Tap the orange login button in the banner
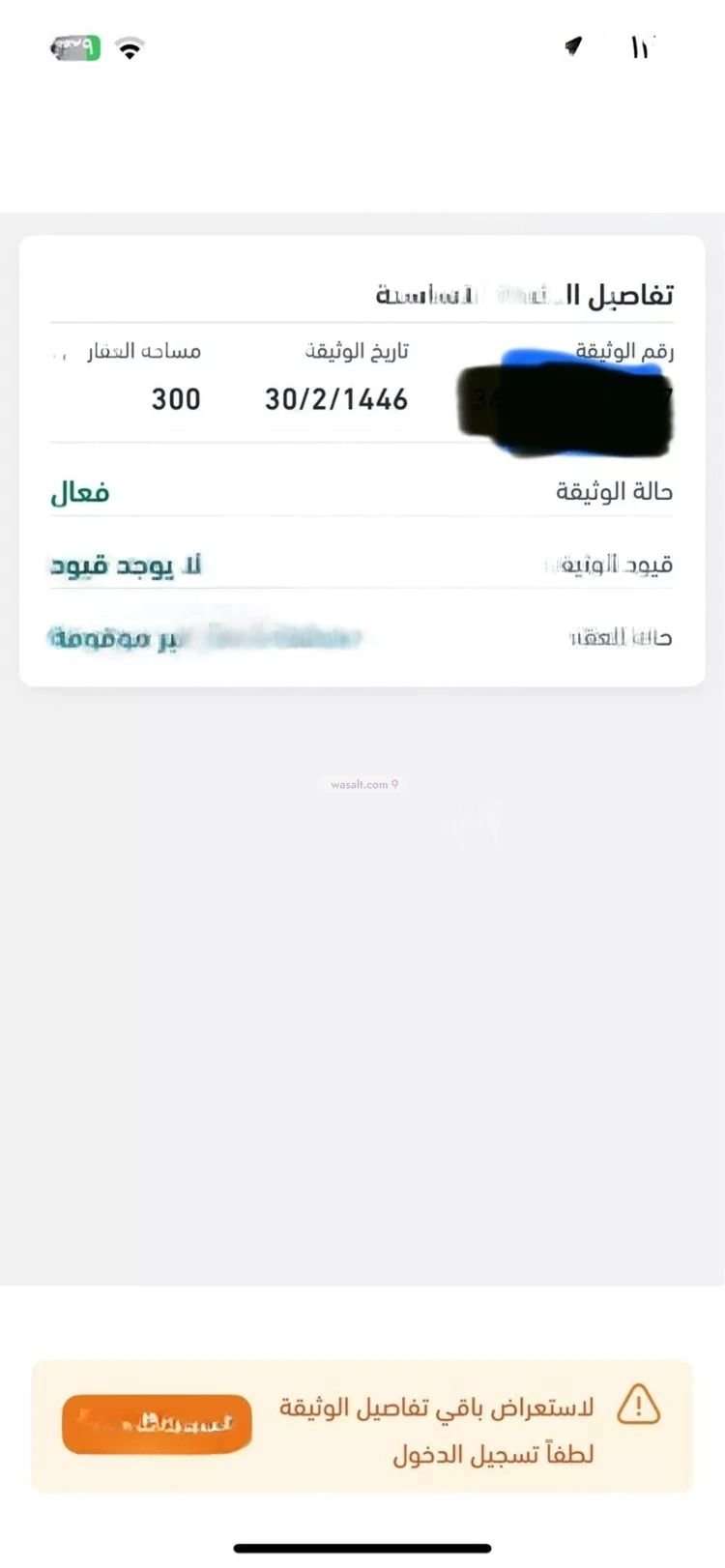Viewport: 725px width, 1568px height. [157, 1423]
